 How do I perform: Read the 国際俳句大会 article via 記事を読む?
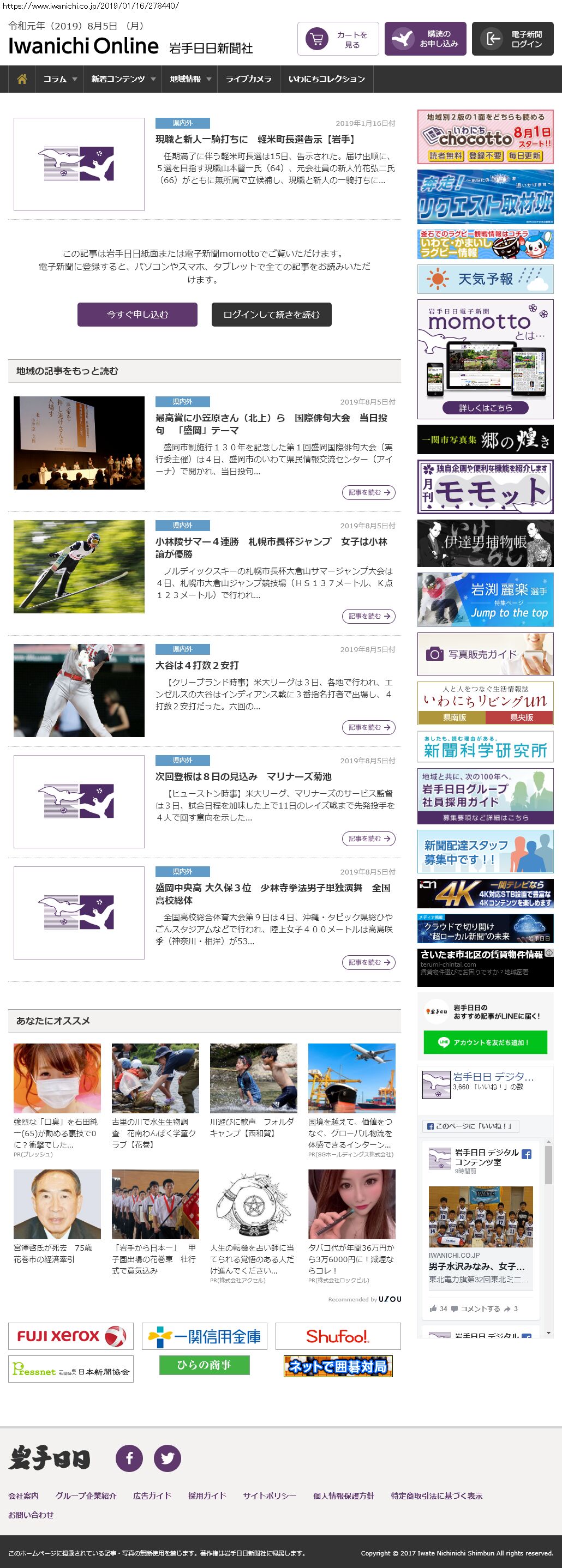point(368,492)
